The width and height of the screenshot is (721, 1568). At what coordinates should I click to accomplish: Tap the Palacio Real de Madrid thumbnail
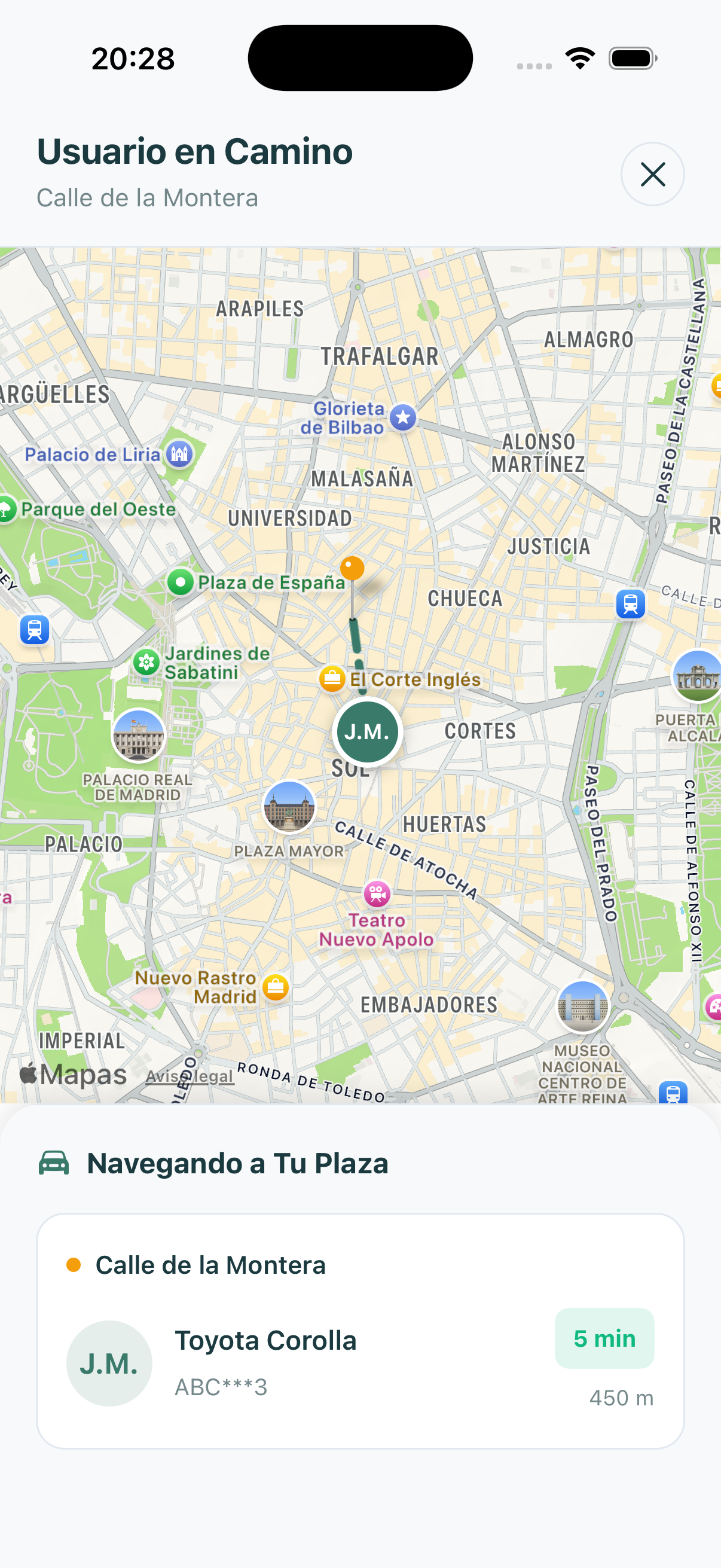pos(139,736)
